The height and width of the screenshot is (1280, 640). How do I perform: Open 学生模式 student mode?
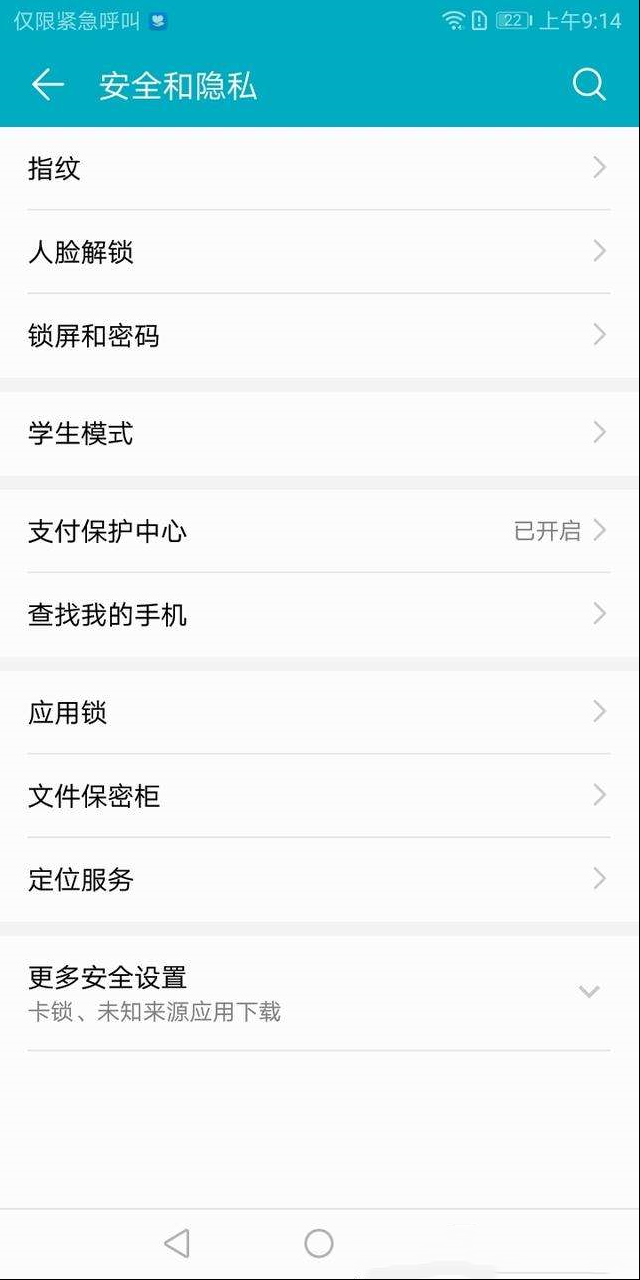click(x=320, y=433)
